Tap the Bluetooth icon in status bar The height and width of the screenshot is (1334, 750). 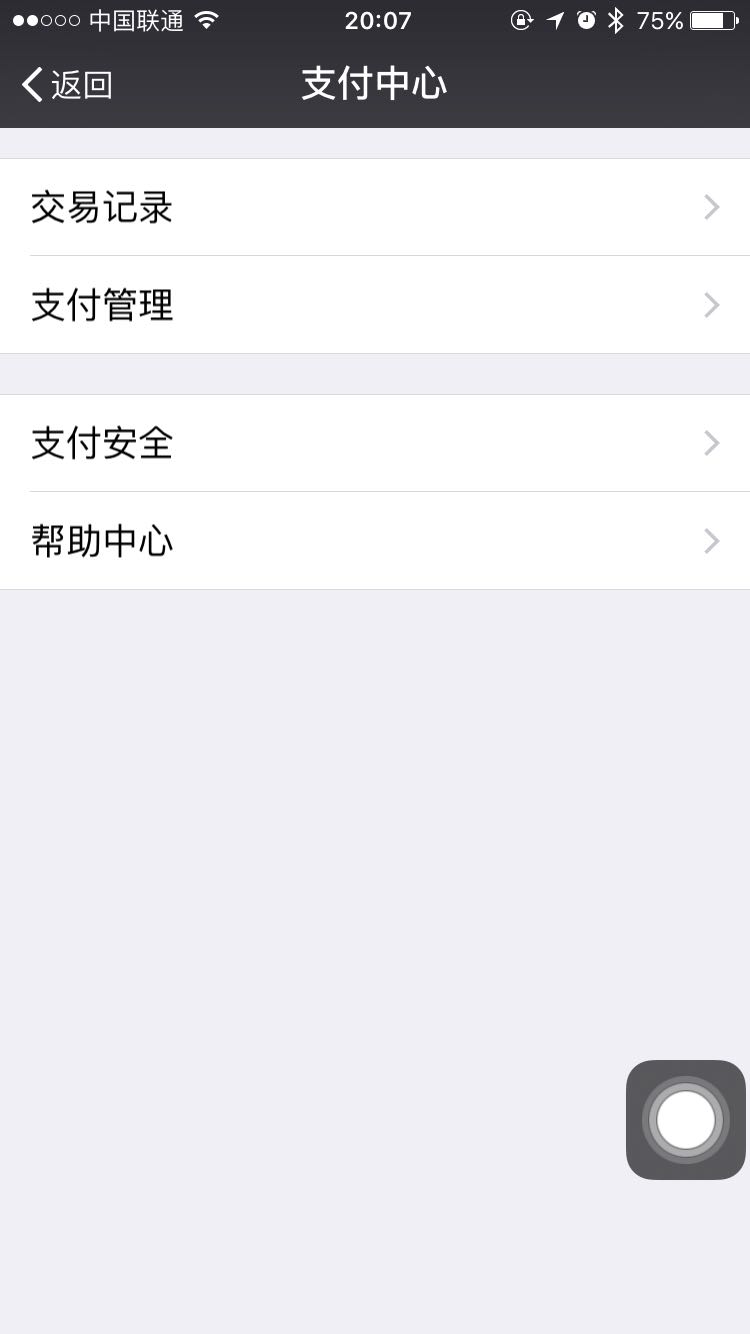pyautogui.click(x=617, y=19)
